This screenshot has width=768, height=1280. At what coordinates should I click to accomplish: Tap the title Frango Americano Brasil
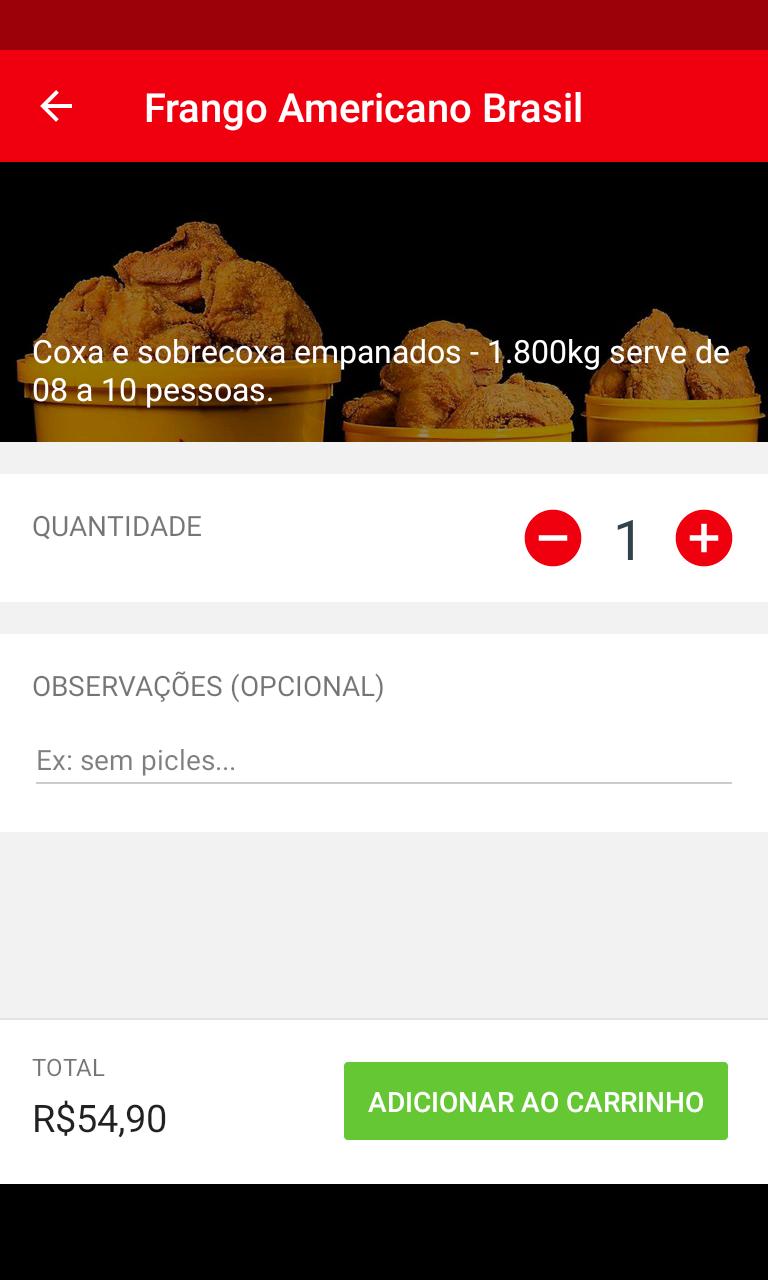pyautogui.click(x=364, y=107)
